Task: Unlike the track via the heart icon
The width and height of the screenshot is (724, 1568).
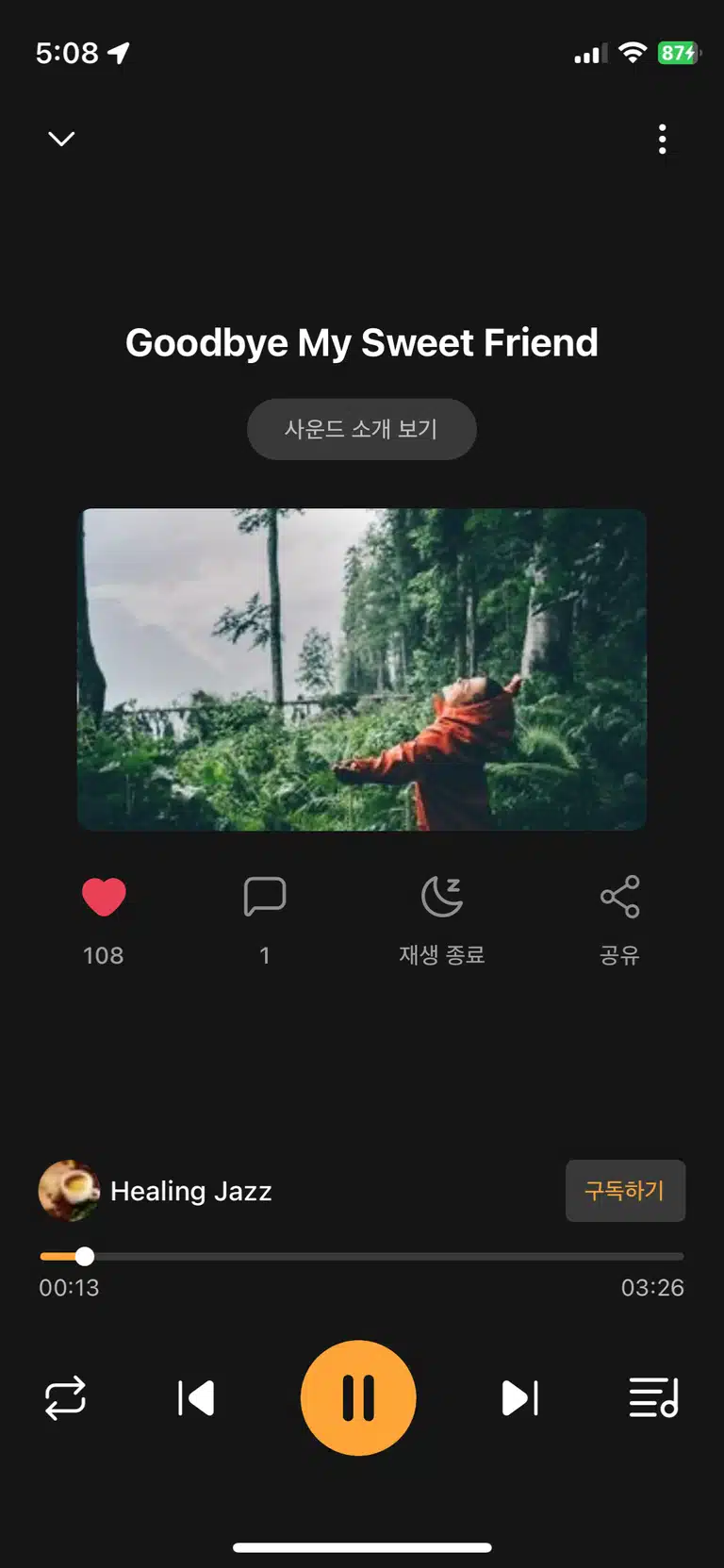Action: point(104,897)
